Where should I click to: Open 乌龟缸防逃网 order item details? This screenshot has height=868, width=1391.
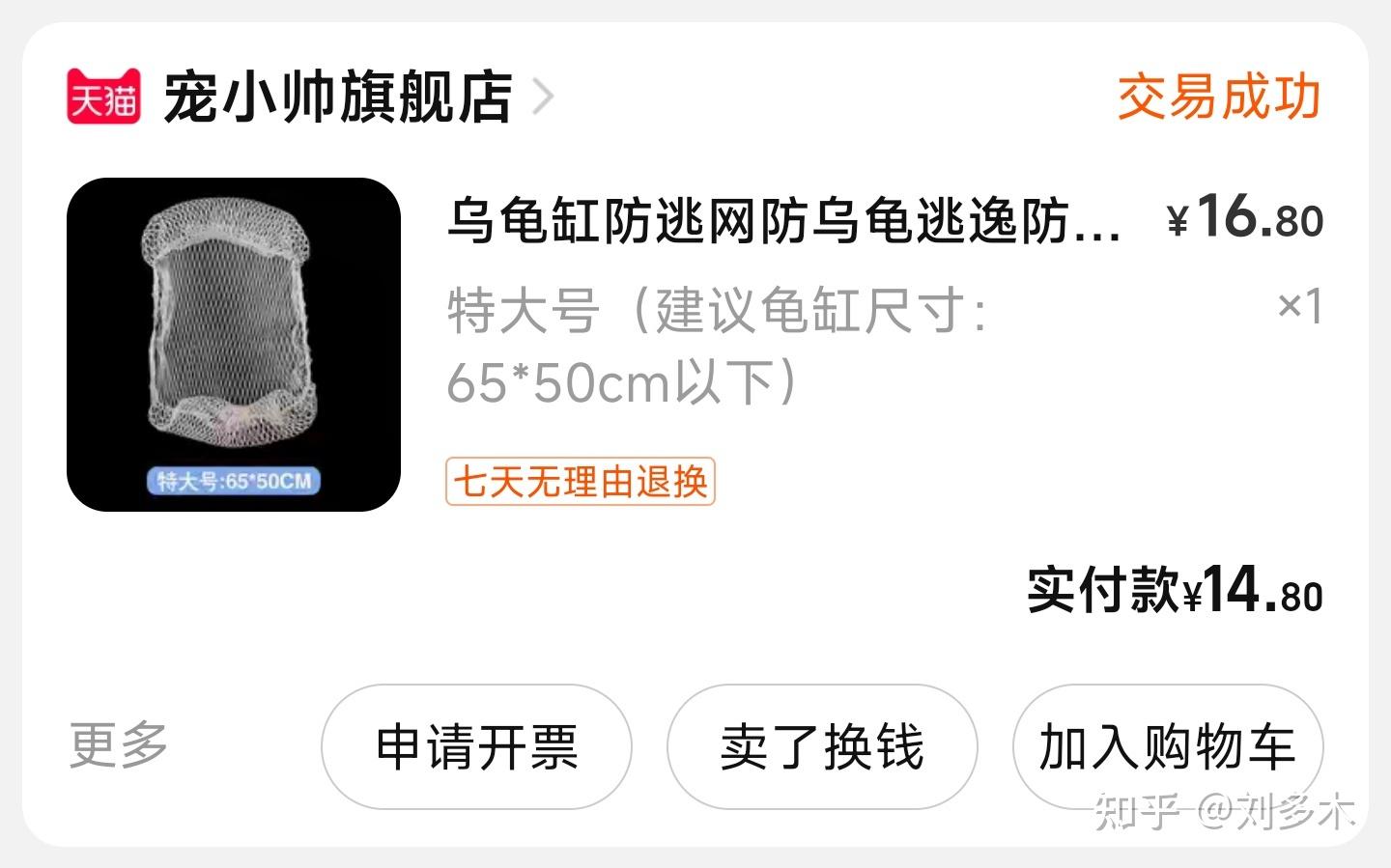pos(782,221)
